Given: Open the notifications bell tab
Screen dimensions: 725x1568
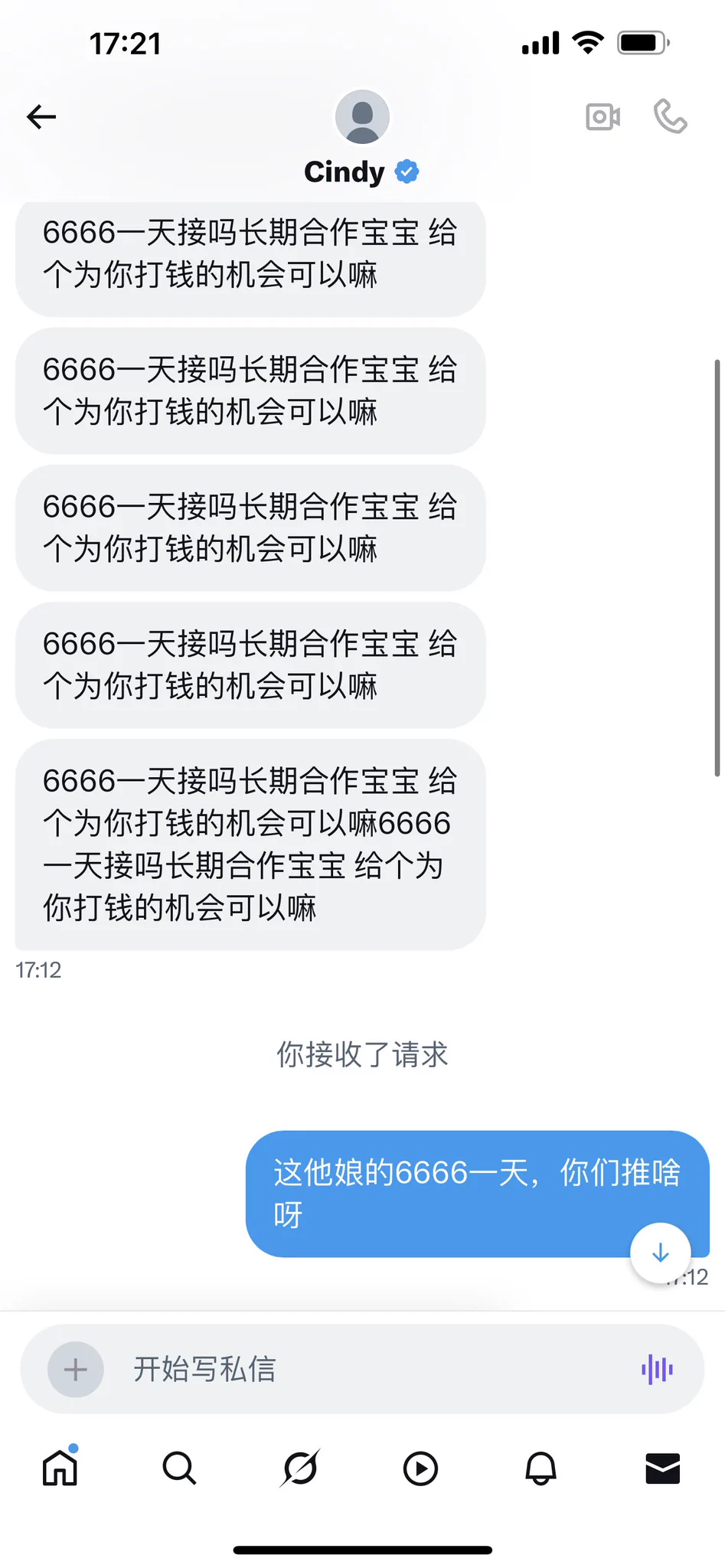Looking at the screenshot, I should (540, 1468).
